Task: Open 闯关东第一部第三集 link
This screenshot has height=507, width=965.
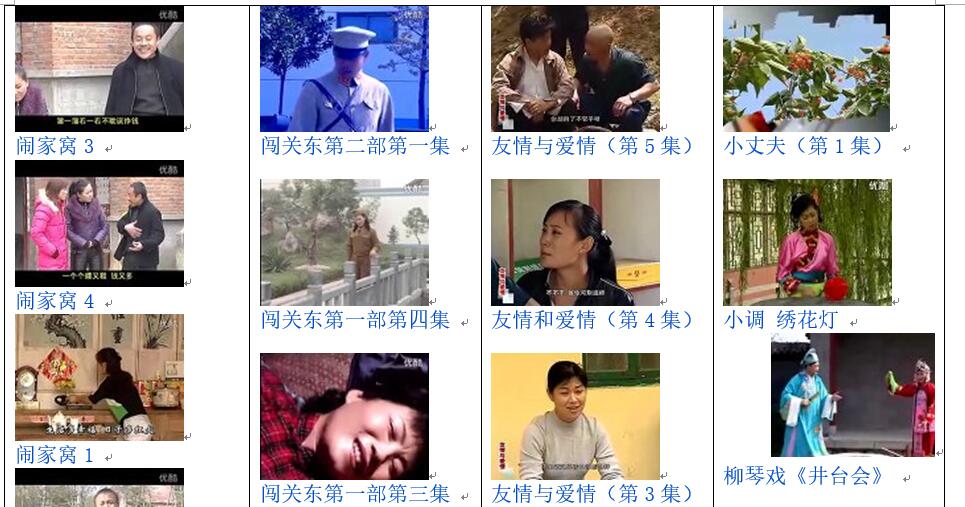Action: coord(355,494)
